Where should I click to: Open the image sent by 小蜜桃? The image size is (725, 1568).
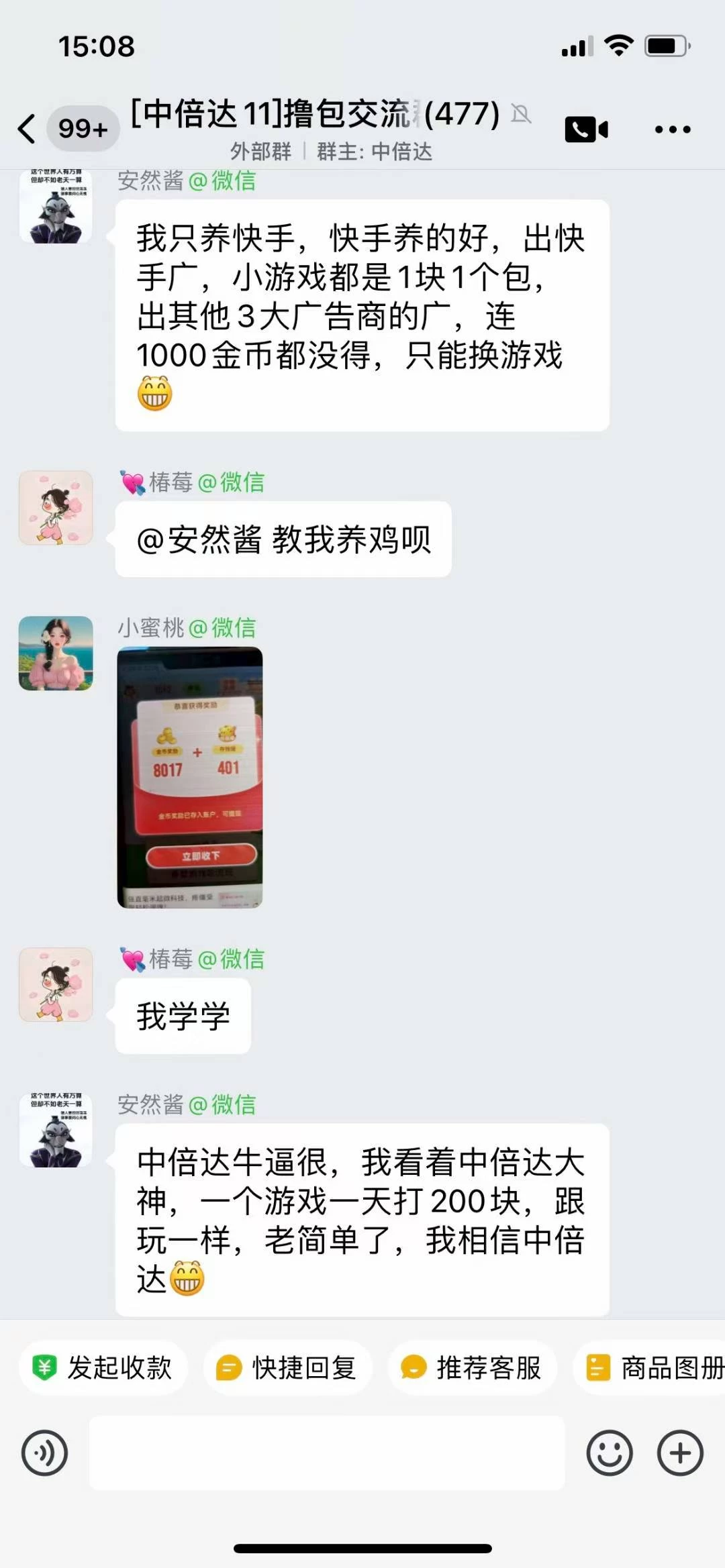(x=190, y=777)
